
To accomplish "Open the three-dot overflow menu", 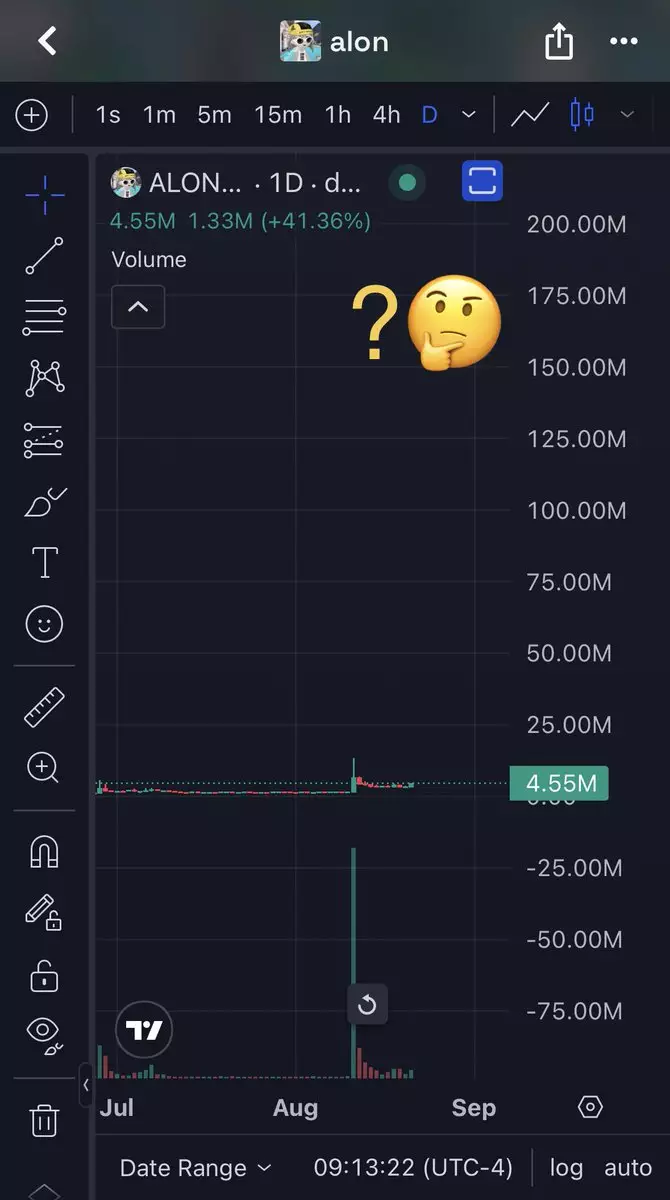I will coord(623,42).
